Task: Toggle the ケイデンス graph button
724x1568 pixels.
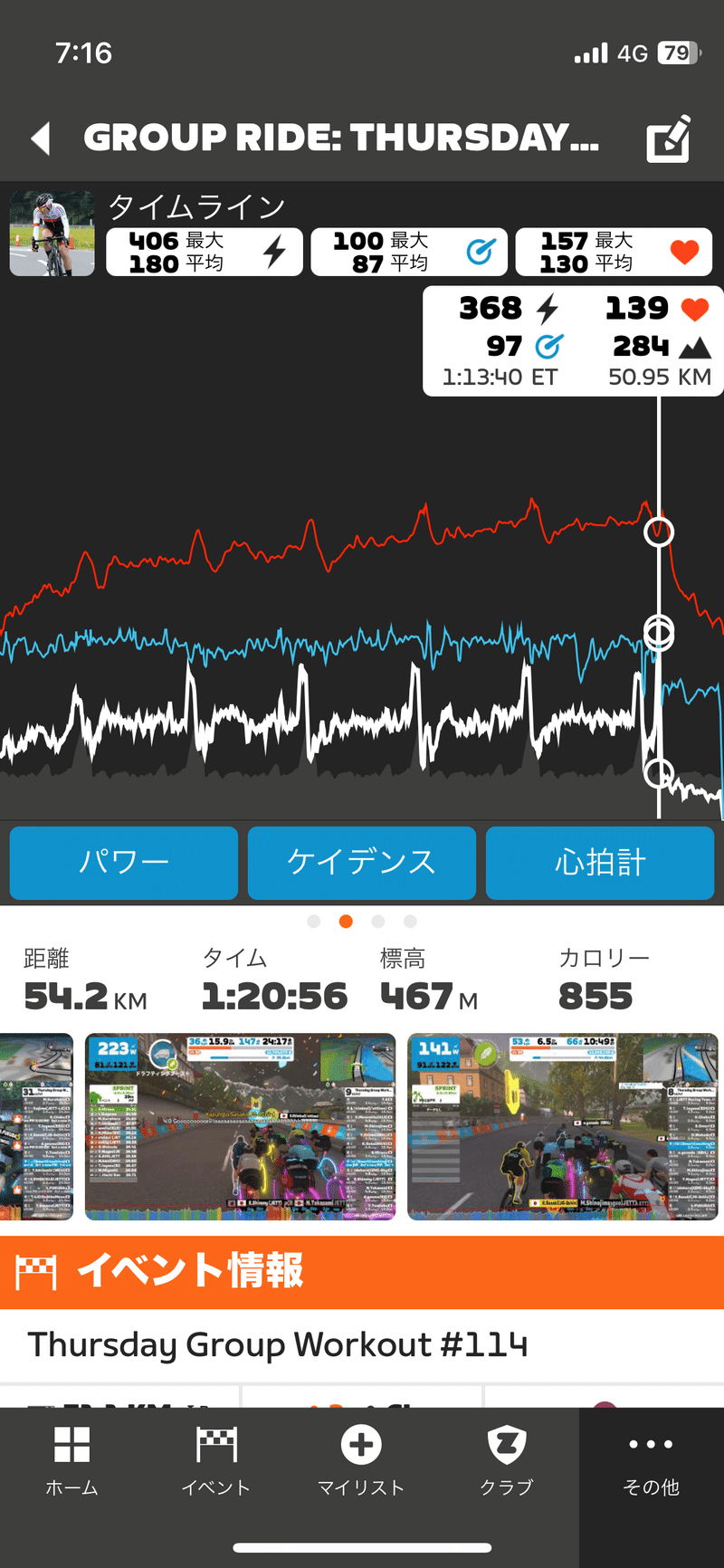Action: (x=362, y=862)
